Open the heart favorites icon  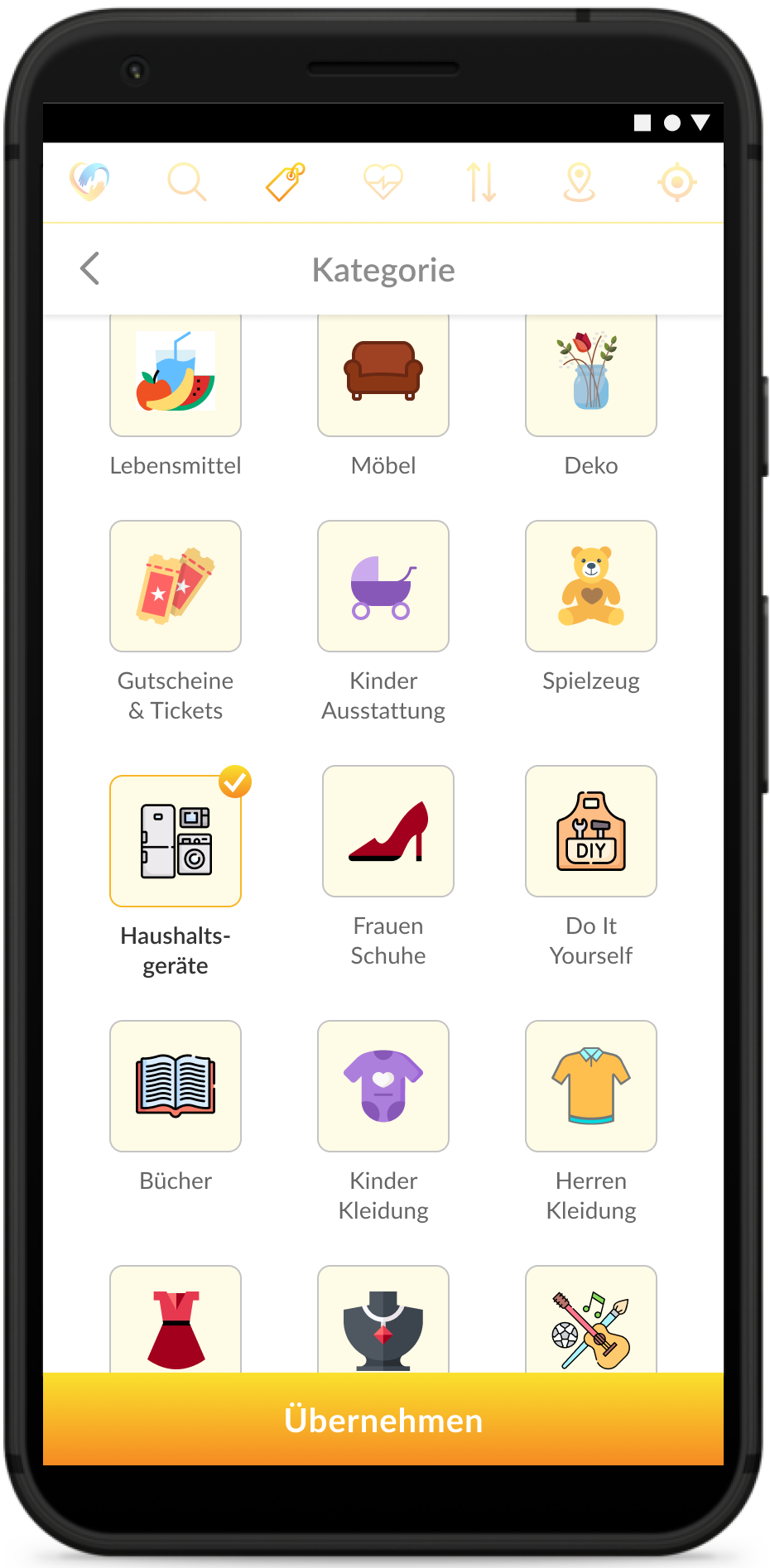point(383,182)
